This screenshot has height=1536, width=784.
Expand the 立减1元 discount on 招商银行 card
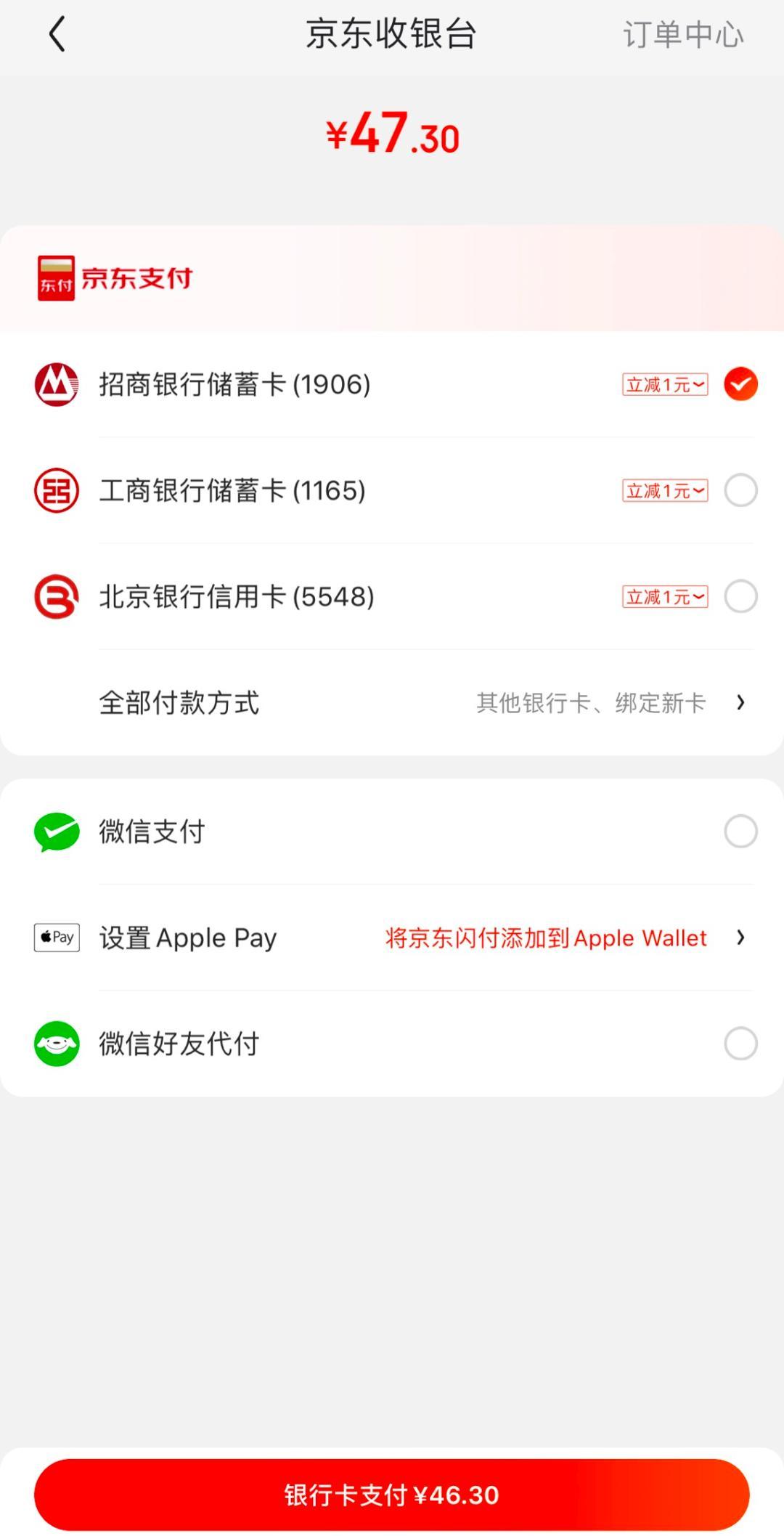[664, 384]
